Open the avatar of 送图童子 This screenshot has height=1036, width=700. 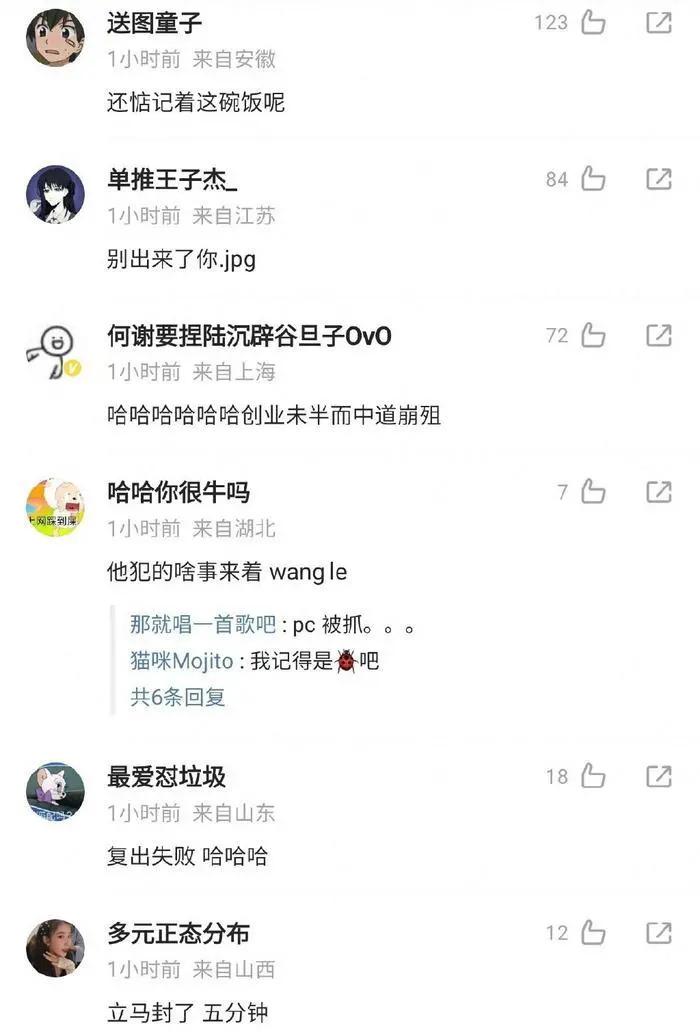point(55,38)
